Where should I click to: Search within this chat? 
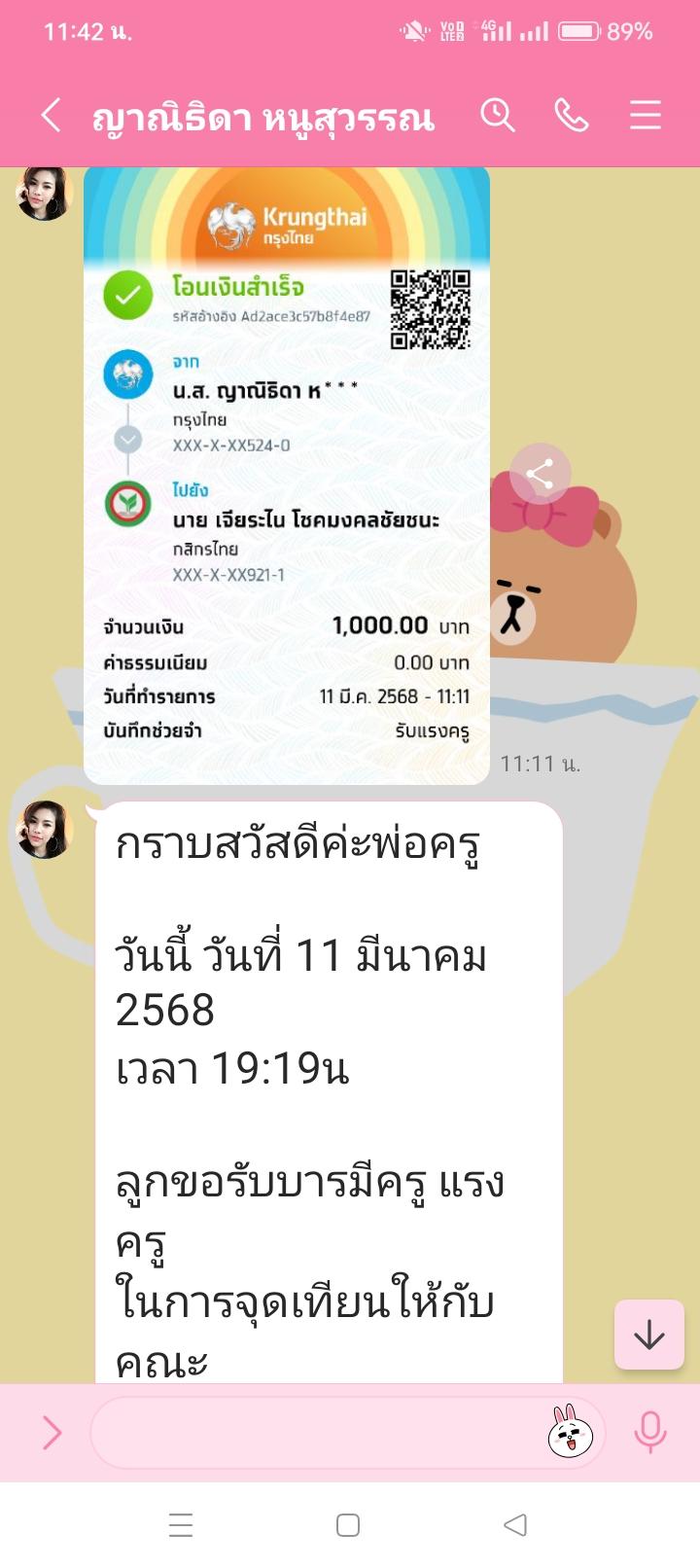point(497,116)
